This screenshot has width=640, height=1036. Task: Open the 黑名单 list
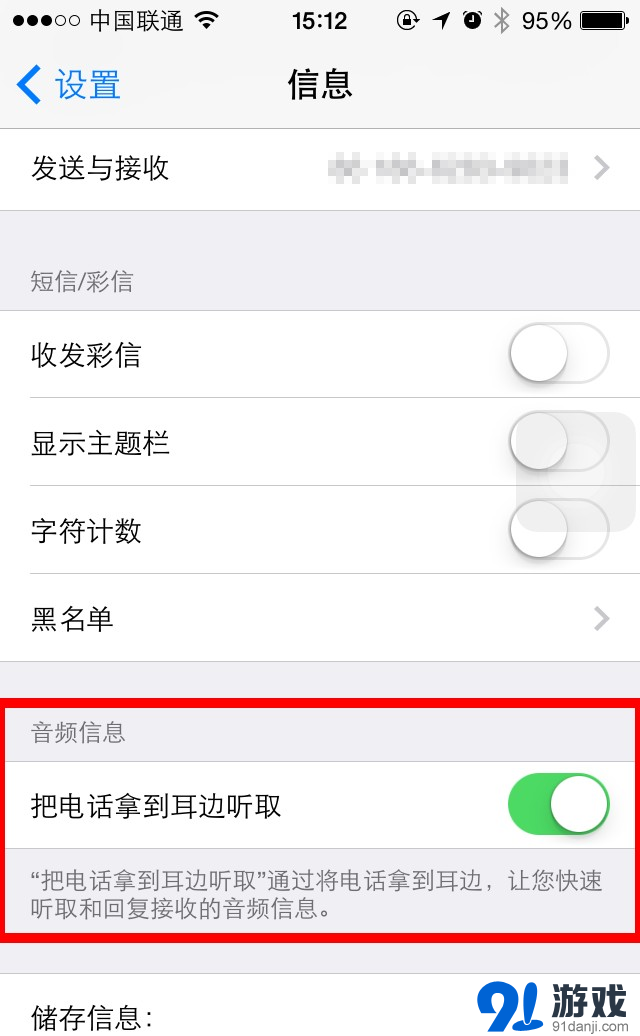[x=320, y=618]
